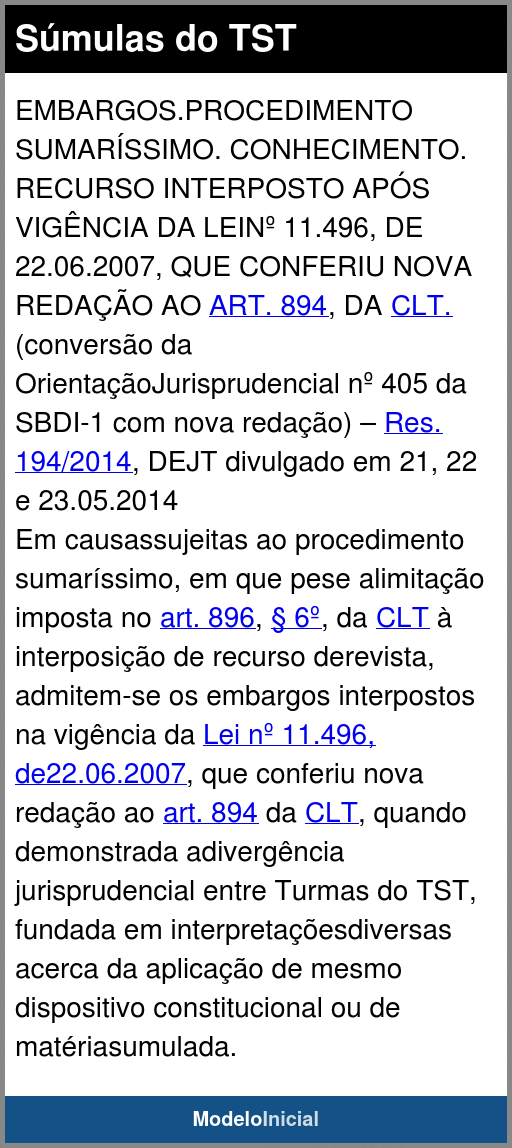Open the CLT link after § 6º
The width and height of the screenshot is (512, 1148).
[x=402, y=619]
